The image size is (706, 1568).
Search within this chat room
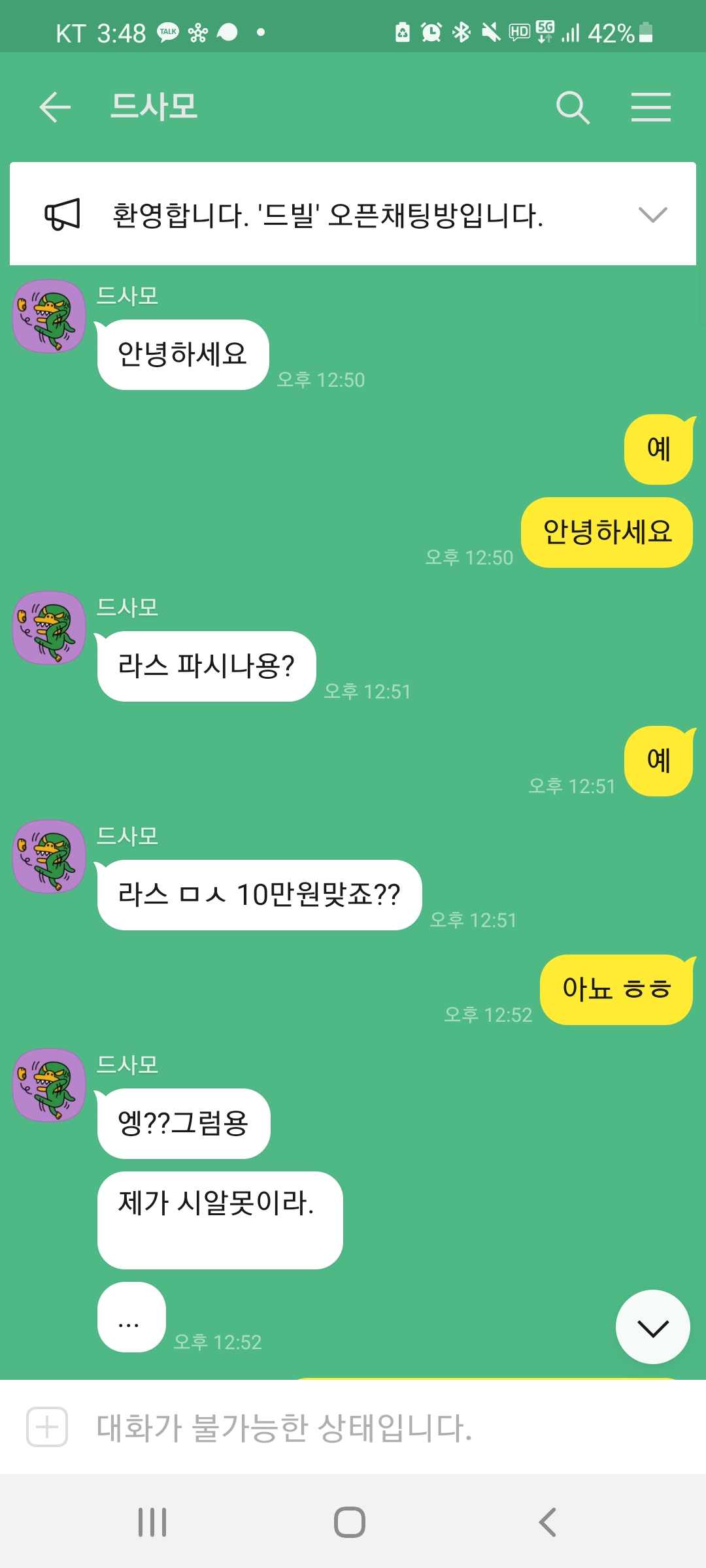pos(573,107)
